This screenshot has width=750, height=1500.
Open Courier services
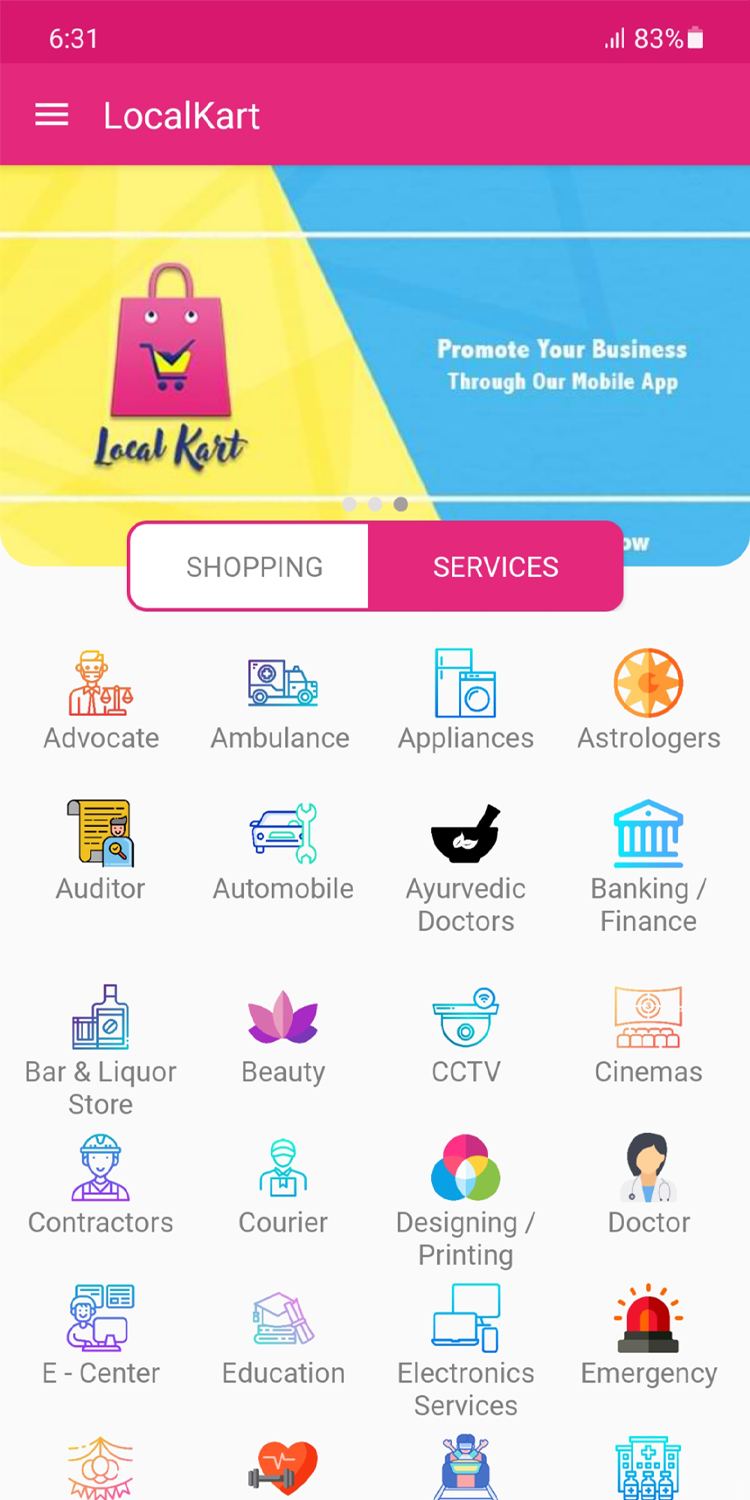pyautogui.click(x=283, y=1185)
